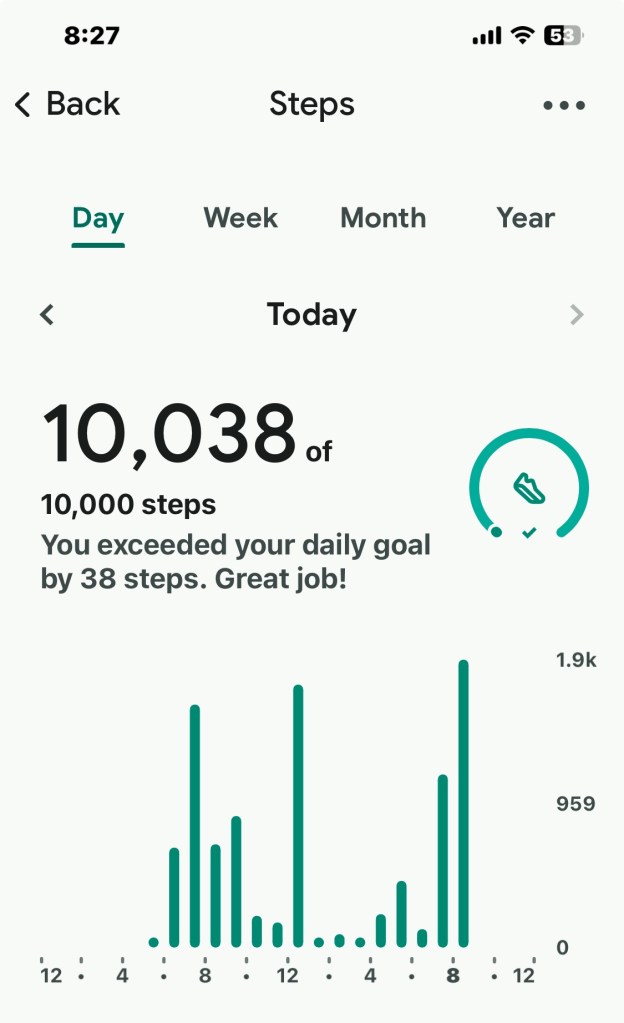Screen dimensions: 624x1023
Task: Switch to the Month view
Action: (x=383, y=218)
